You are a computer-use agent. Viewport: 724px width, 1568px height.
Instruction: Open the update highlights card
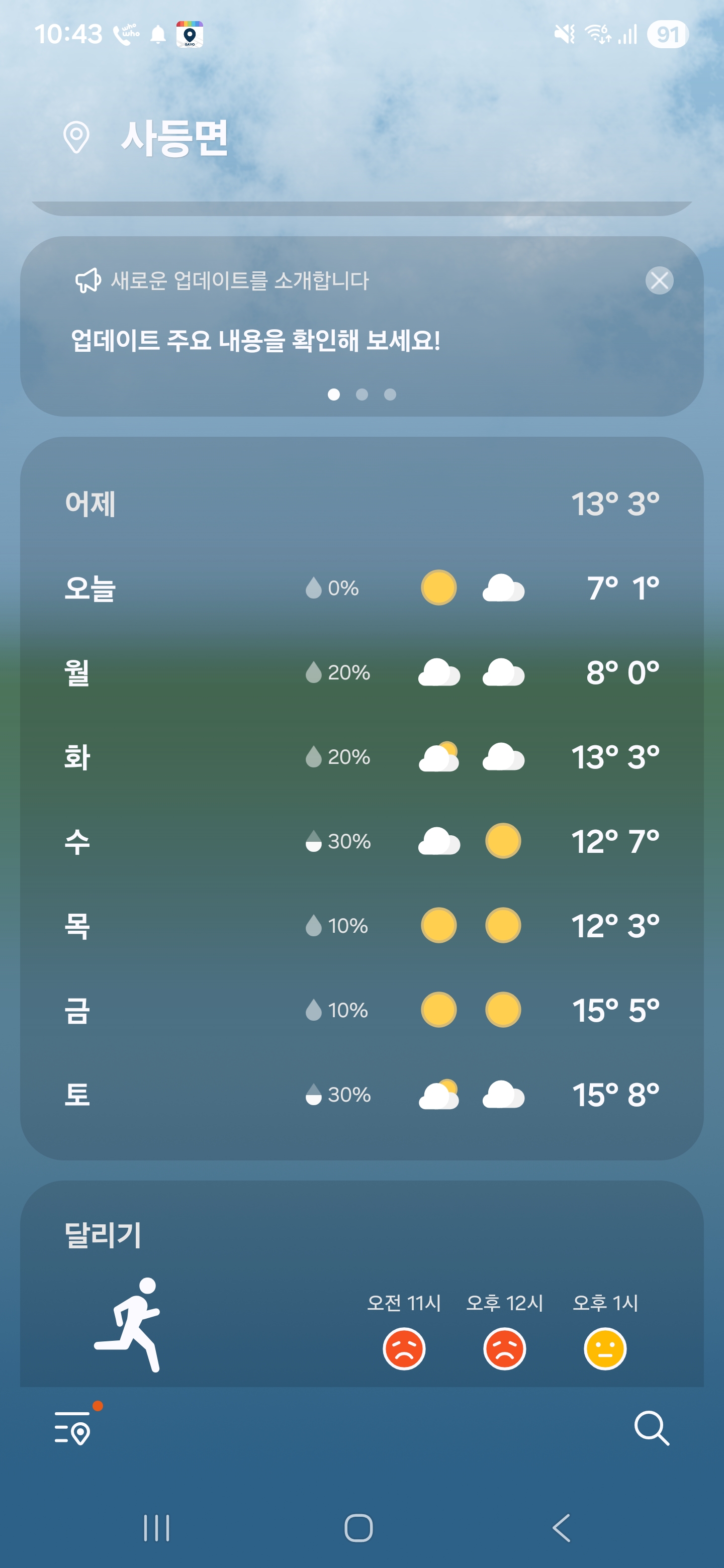256,340
